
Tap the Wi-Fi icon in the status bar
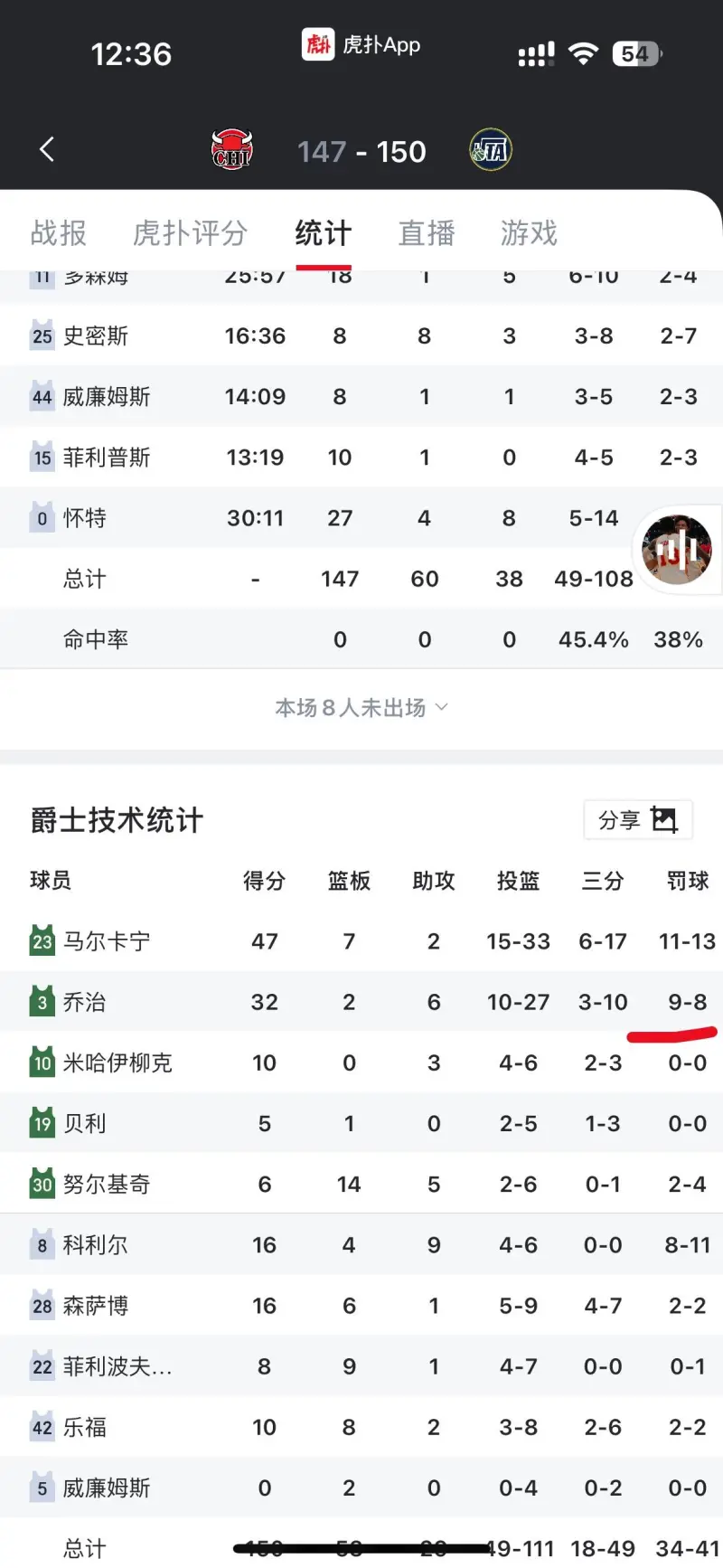pyautogui.click(x=584, y=52)
